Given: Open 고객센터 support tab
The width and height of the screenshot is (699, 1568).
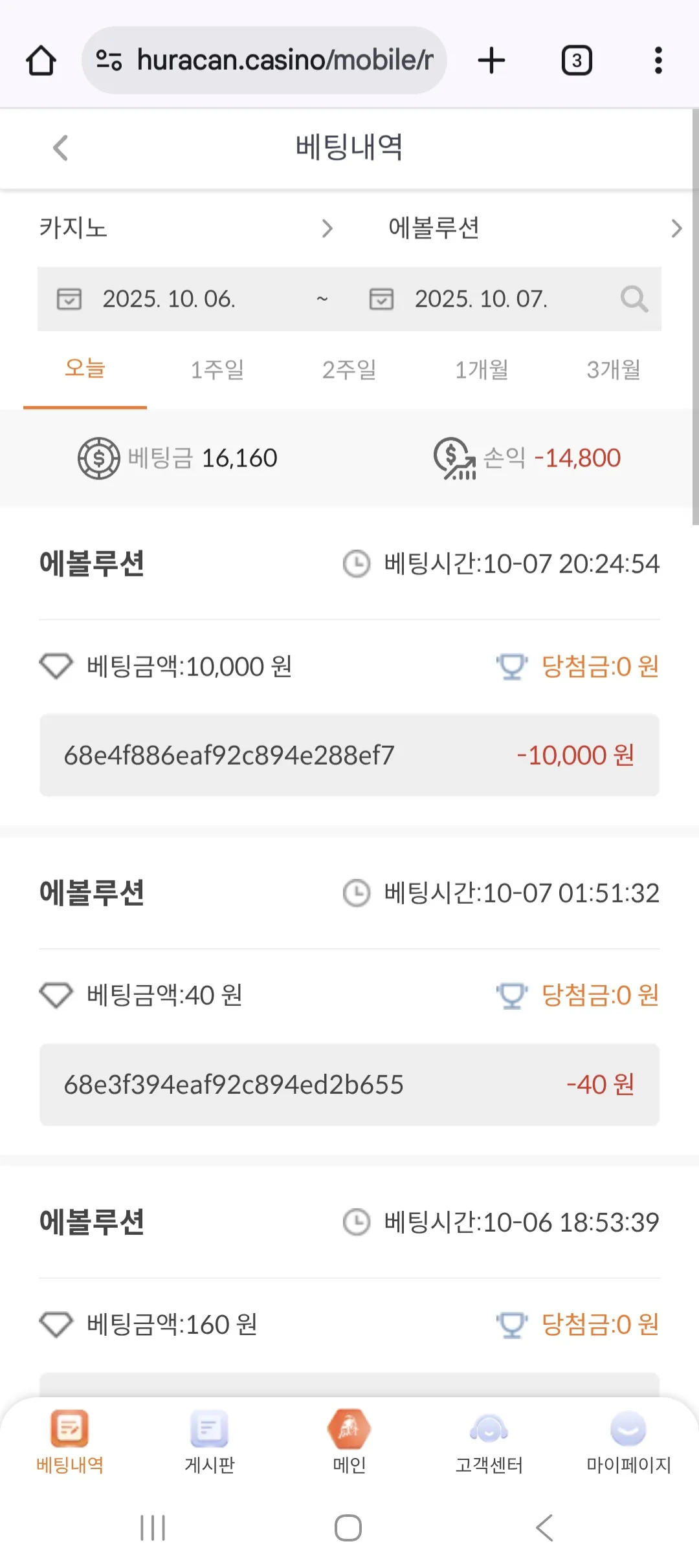Looking at the screenshot, I should tap(489, 1442).
